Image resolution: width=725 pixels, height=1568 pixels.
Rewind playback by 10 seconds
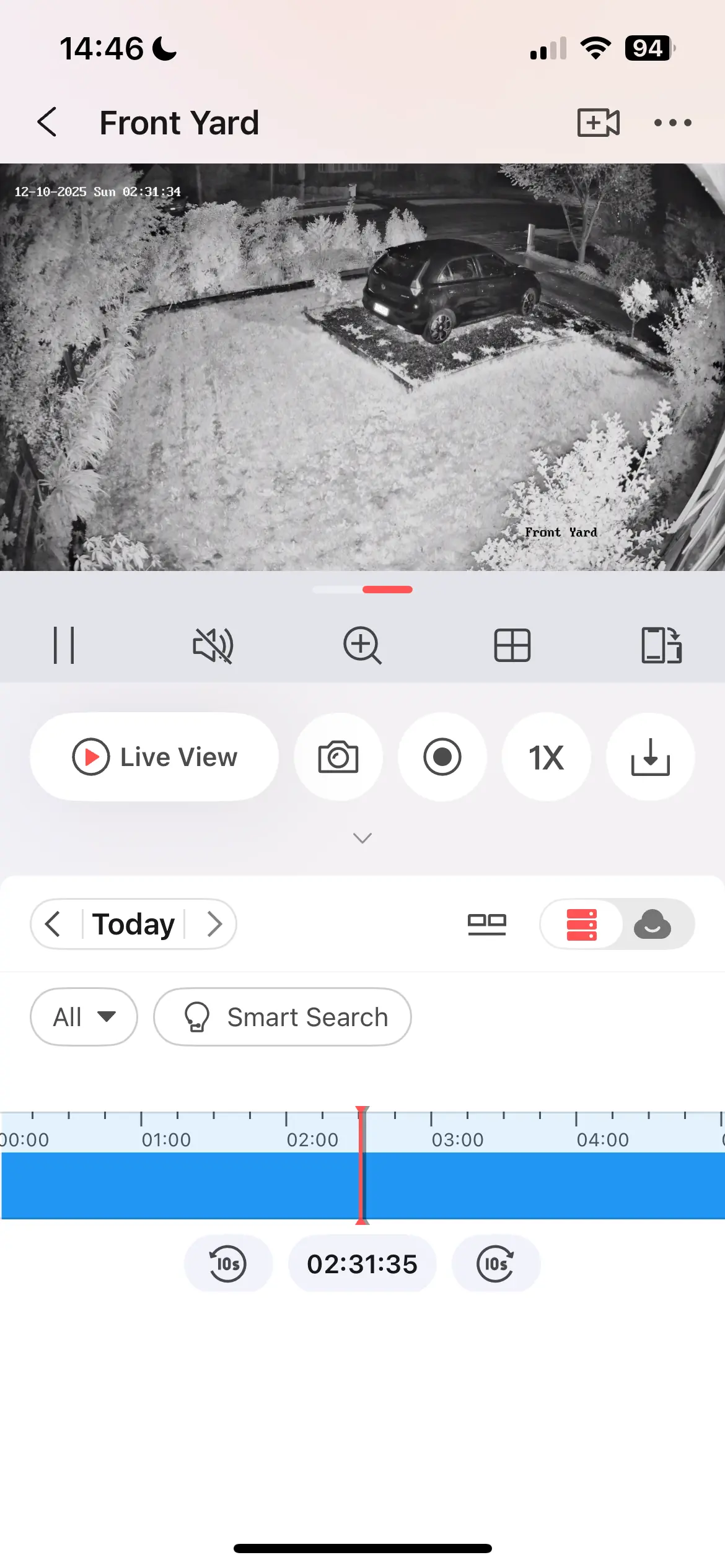pos(228,1264)
